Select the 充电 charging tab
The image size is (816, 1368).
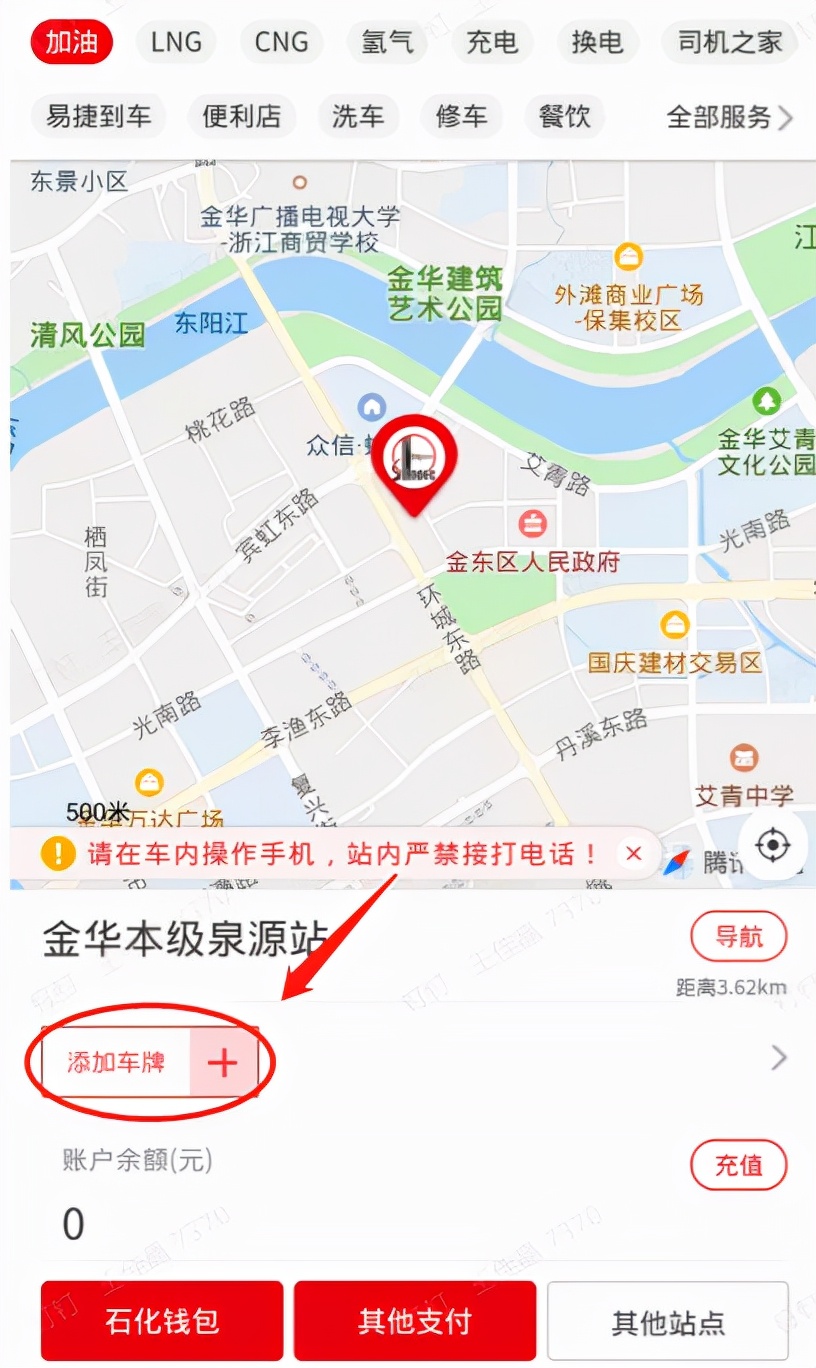tap(492, 42)
